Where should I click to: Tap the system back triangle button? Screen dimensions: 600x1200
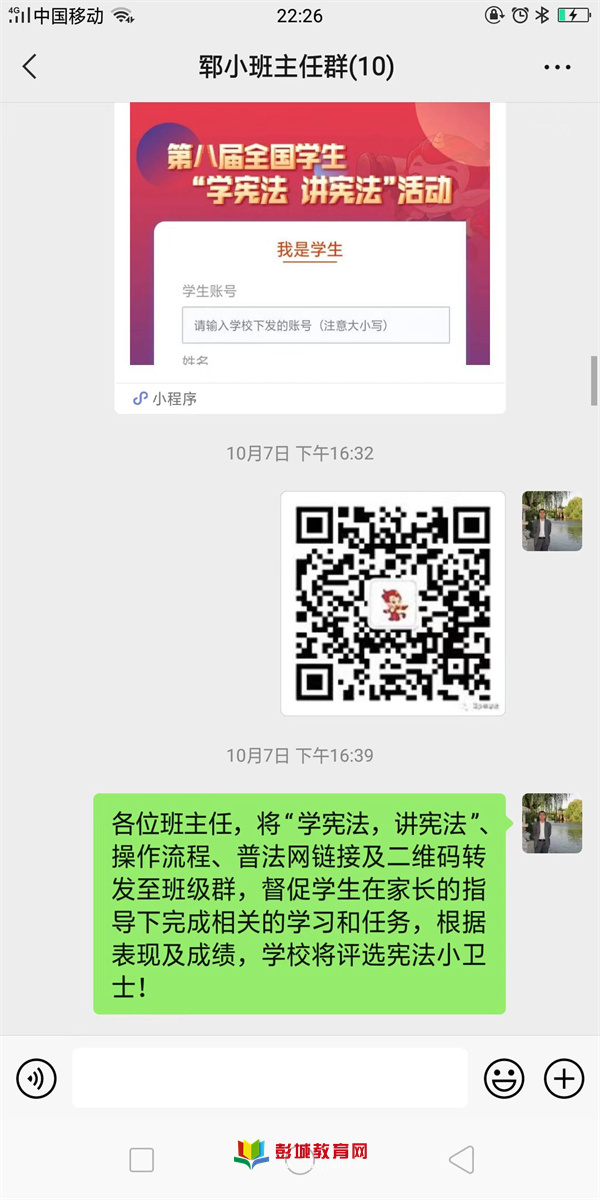461,1160
